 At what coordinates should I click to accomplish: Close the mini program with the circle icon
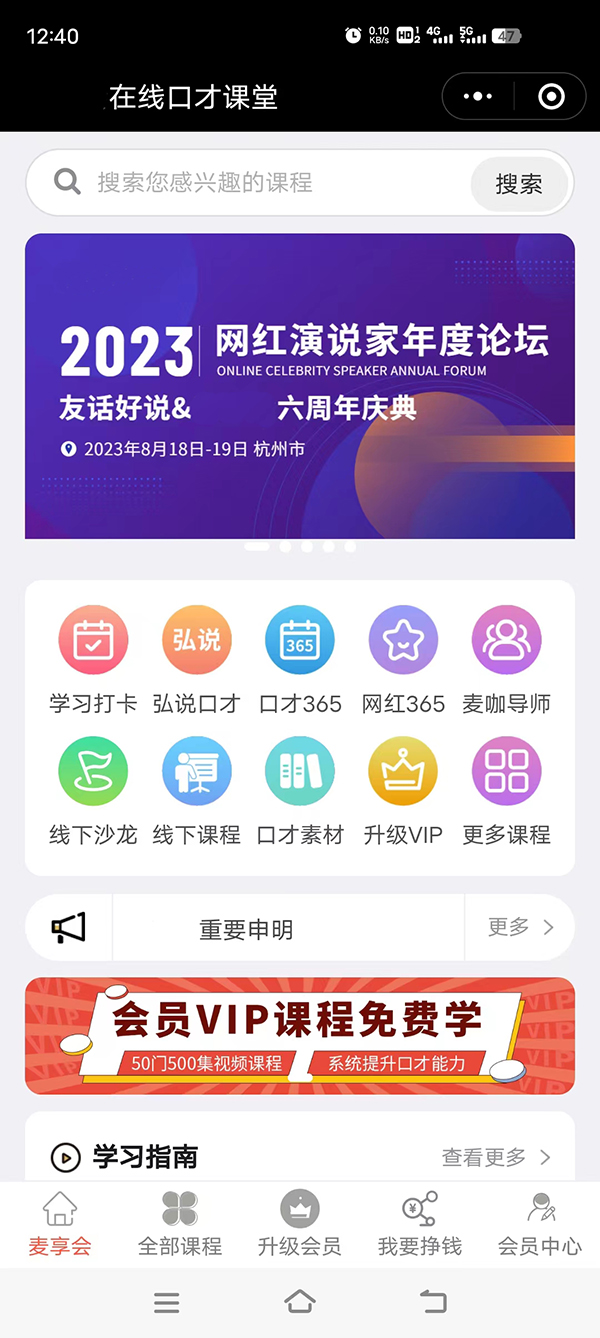coord(551,97)
